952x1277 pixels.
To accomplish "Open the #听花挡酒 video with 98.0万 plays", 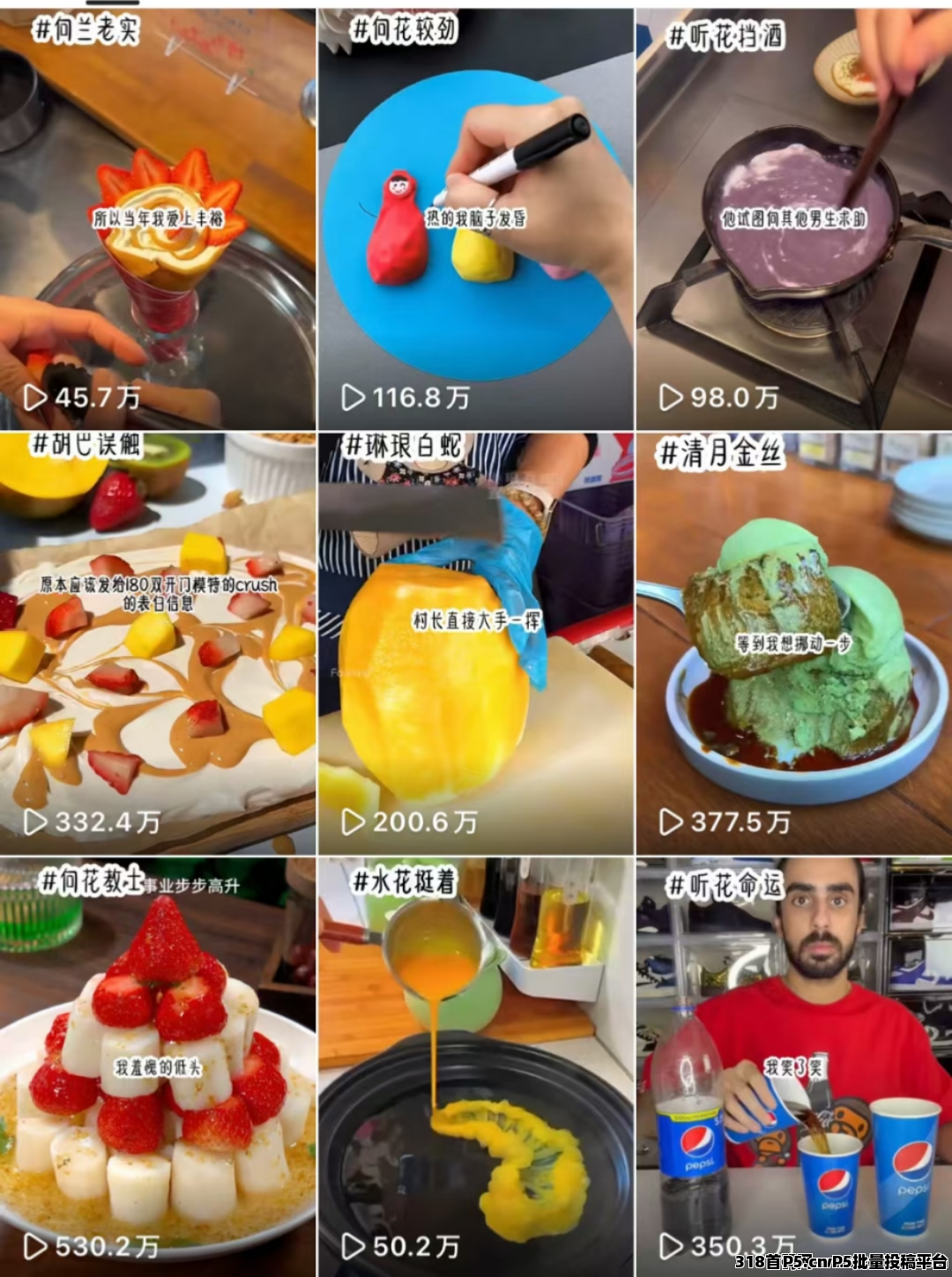I will (x=794, y=220).
